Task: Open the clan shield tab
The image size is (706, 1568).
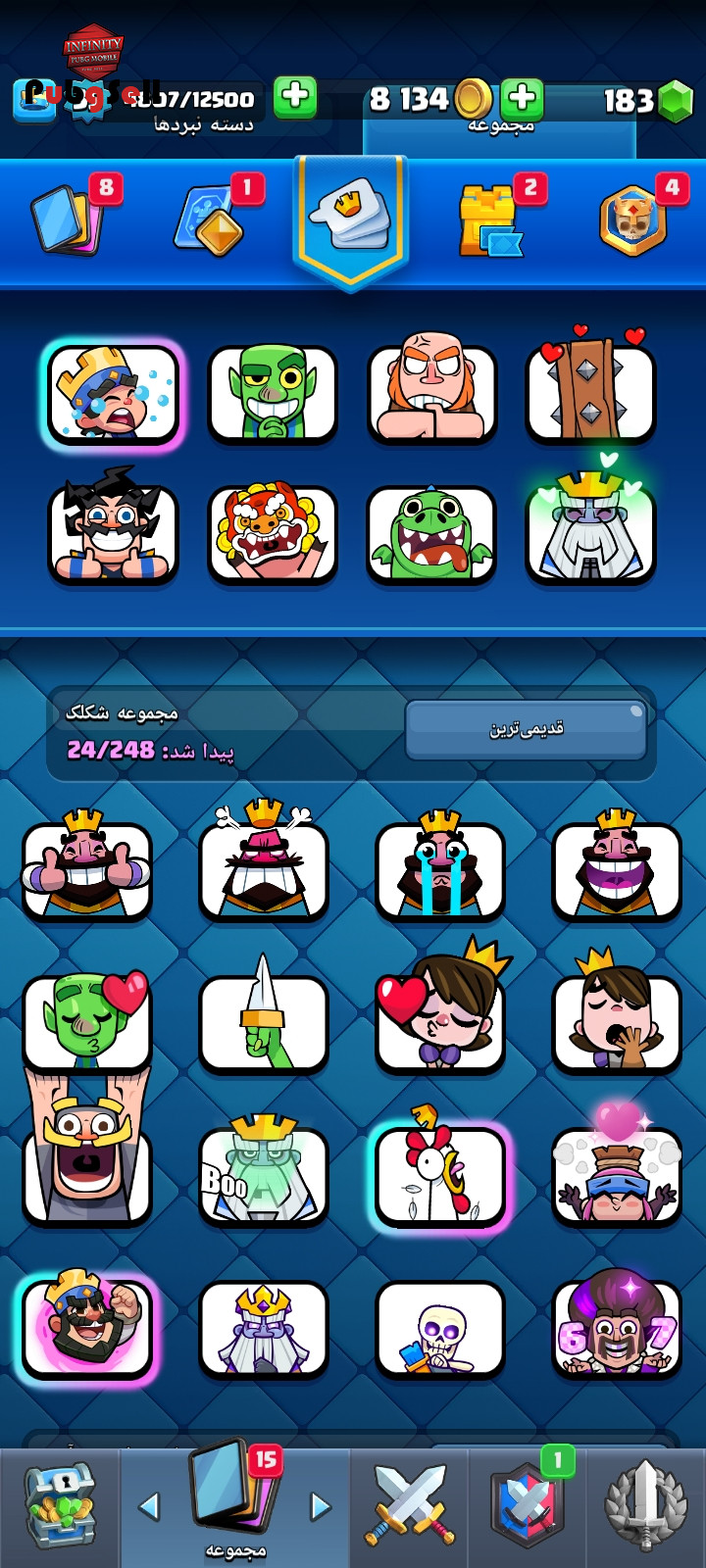Action: click(x=528, y=1507)
